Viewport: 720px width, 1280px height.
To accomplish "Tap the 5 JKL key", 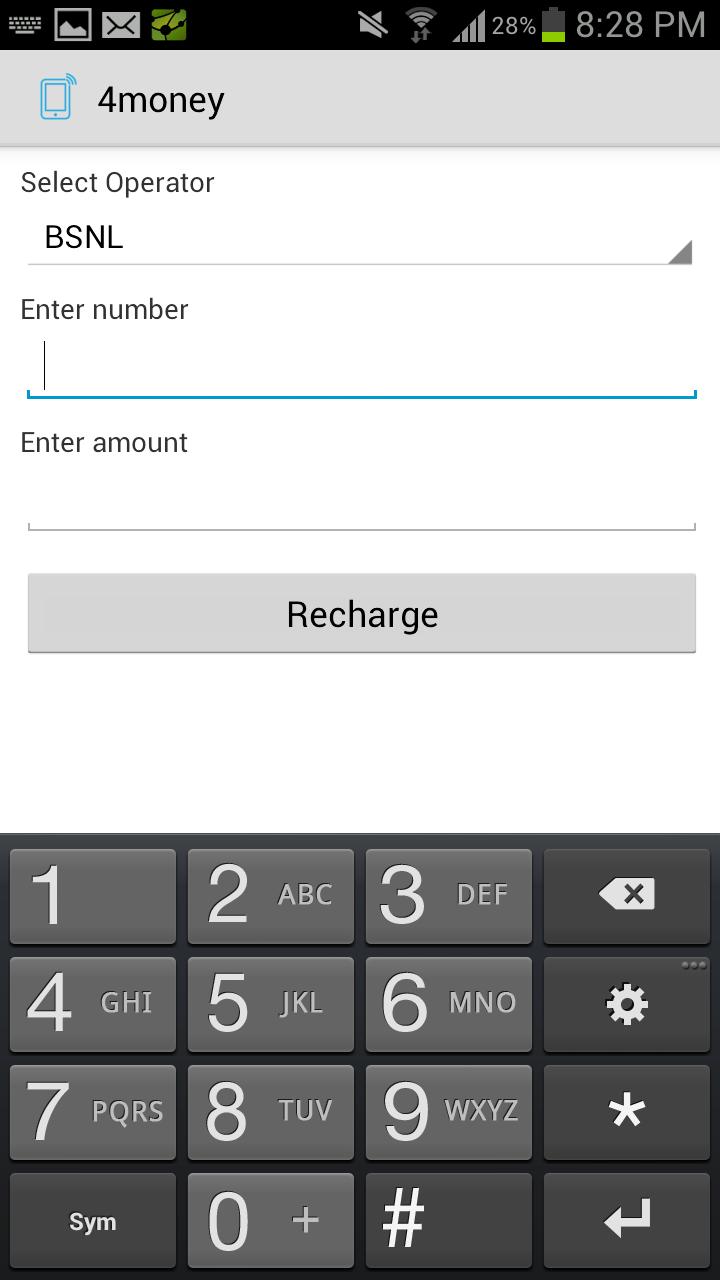I will (x=270, y=1004).
